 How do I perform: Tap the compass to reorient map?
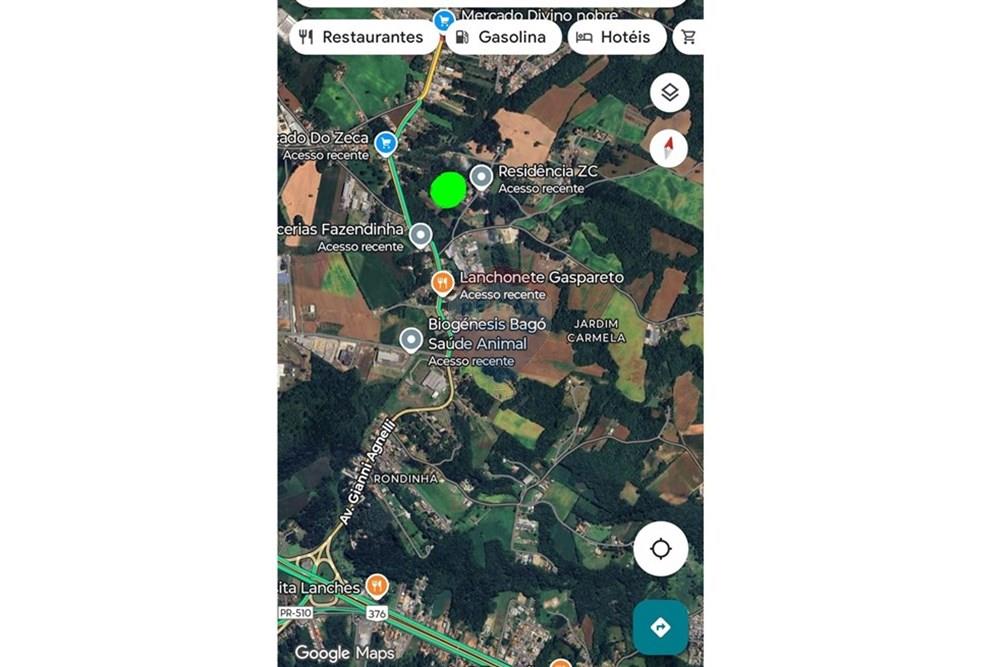click(x=668, y=148)
